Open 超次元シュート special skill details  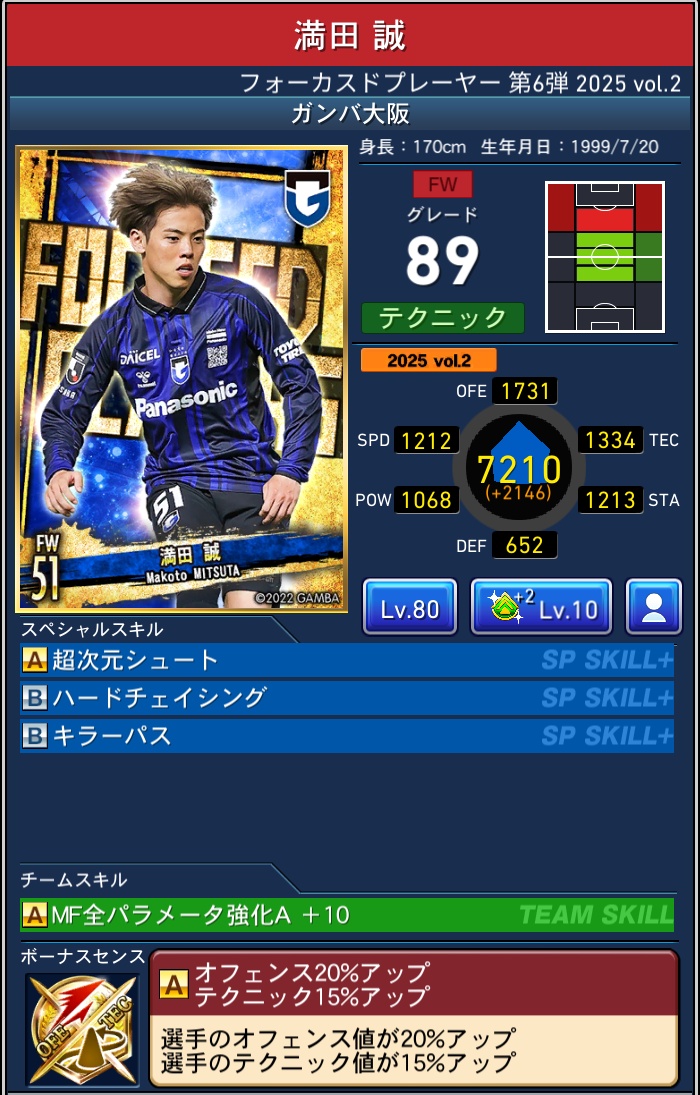pyautogui.click(x=346, y=660)
